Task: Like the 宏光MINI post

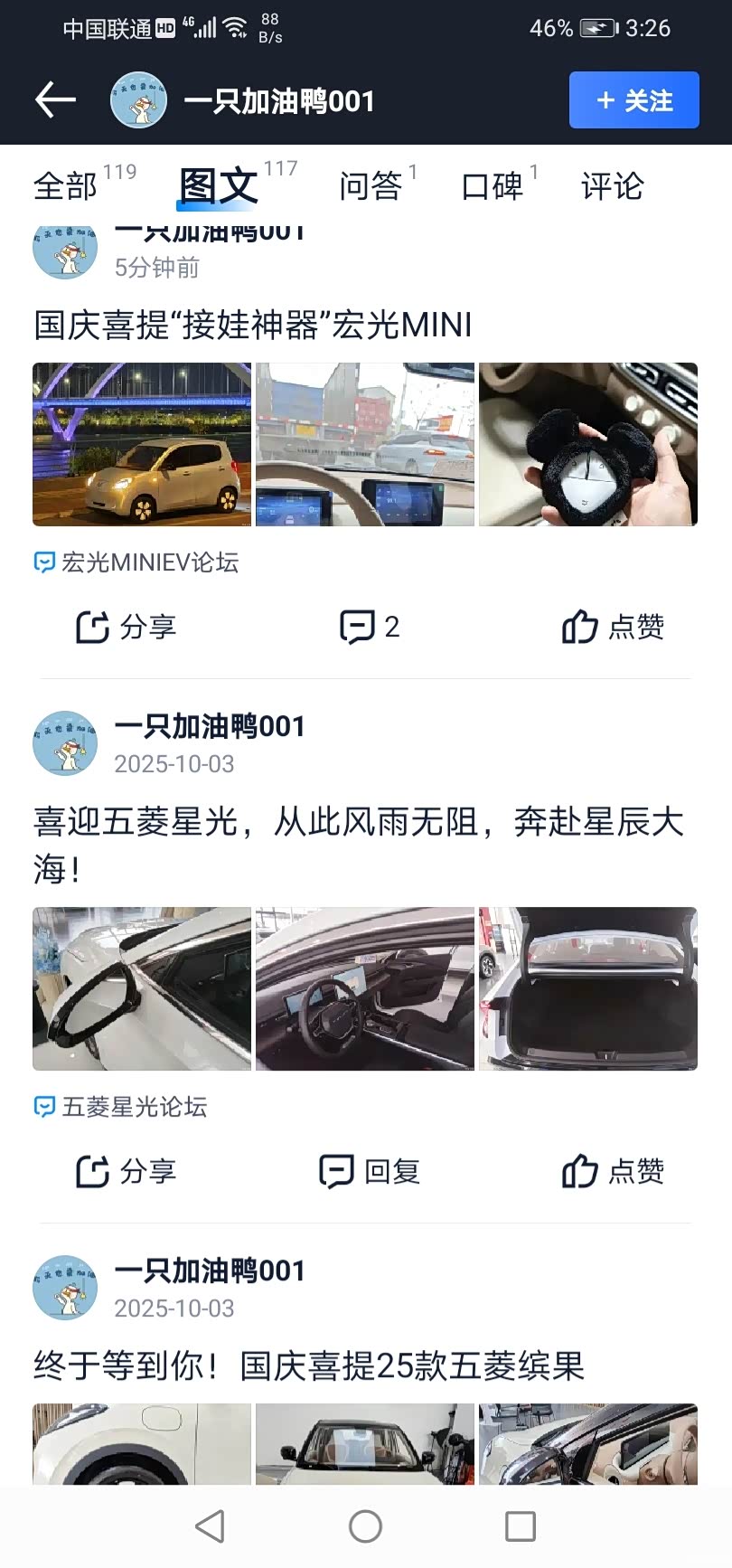Action: (613, 627)
